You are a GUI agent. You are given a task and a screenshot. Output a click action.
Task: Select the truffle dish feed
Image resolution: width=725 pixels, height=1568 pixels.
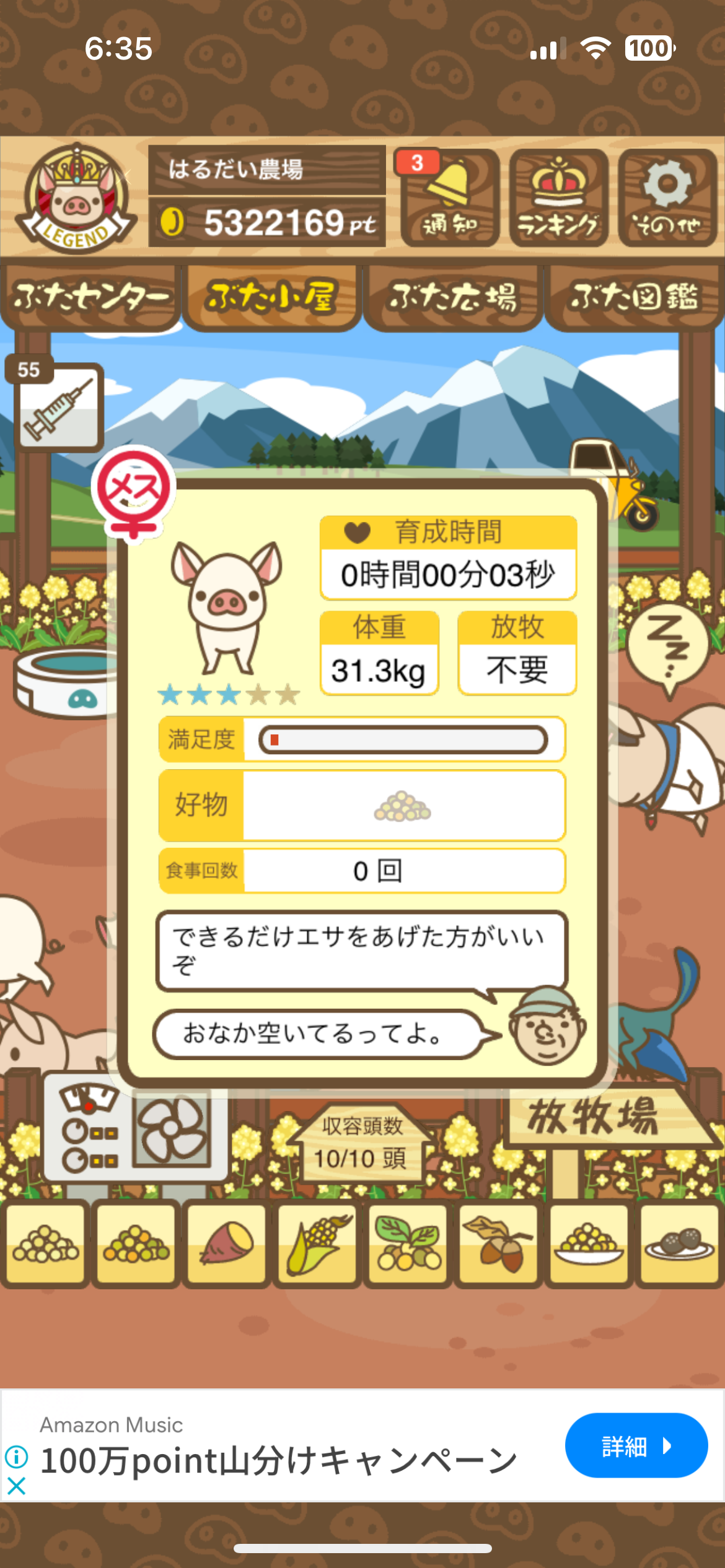(679, 1244)
